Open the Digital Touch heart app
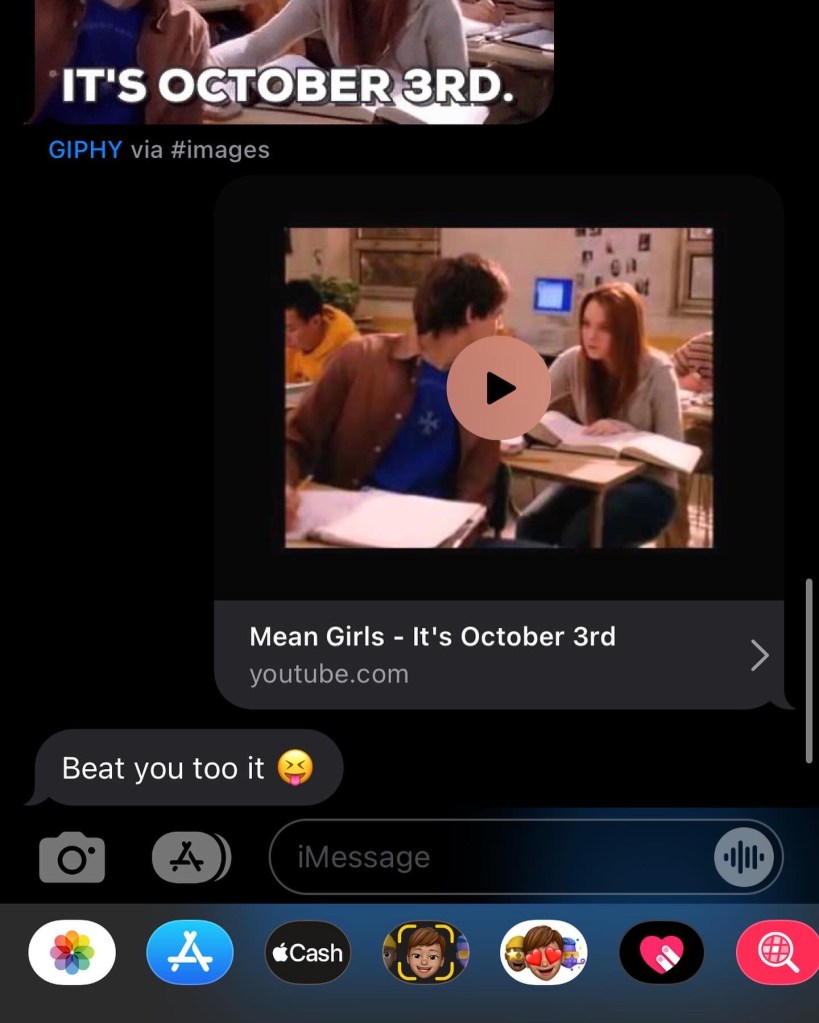This screenshot has width=819, height=1023. tap(662, 953)
